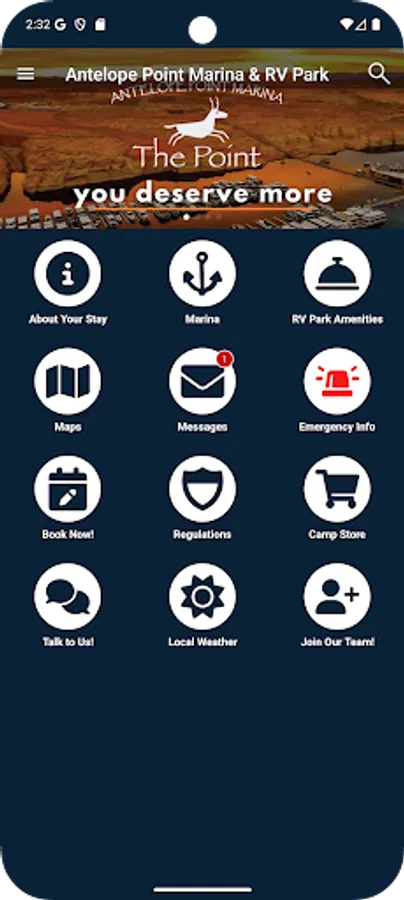Open the hamburger drawer menu
Viewport: 404px width, 900px height.
coord(26,74)
